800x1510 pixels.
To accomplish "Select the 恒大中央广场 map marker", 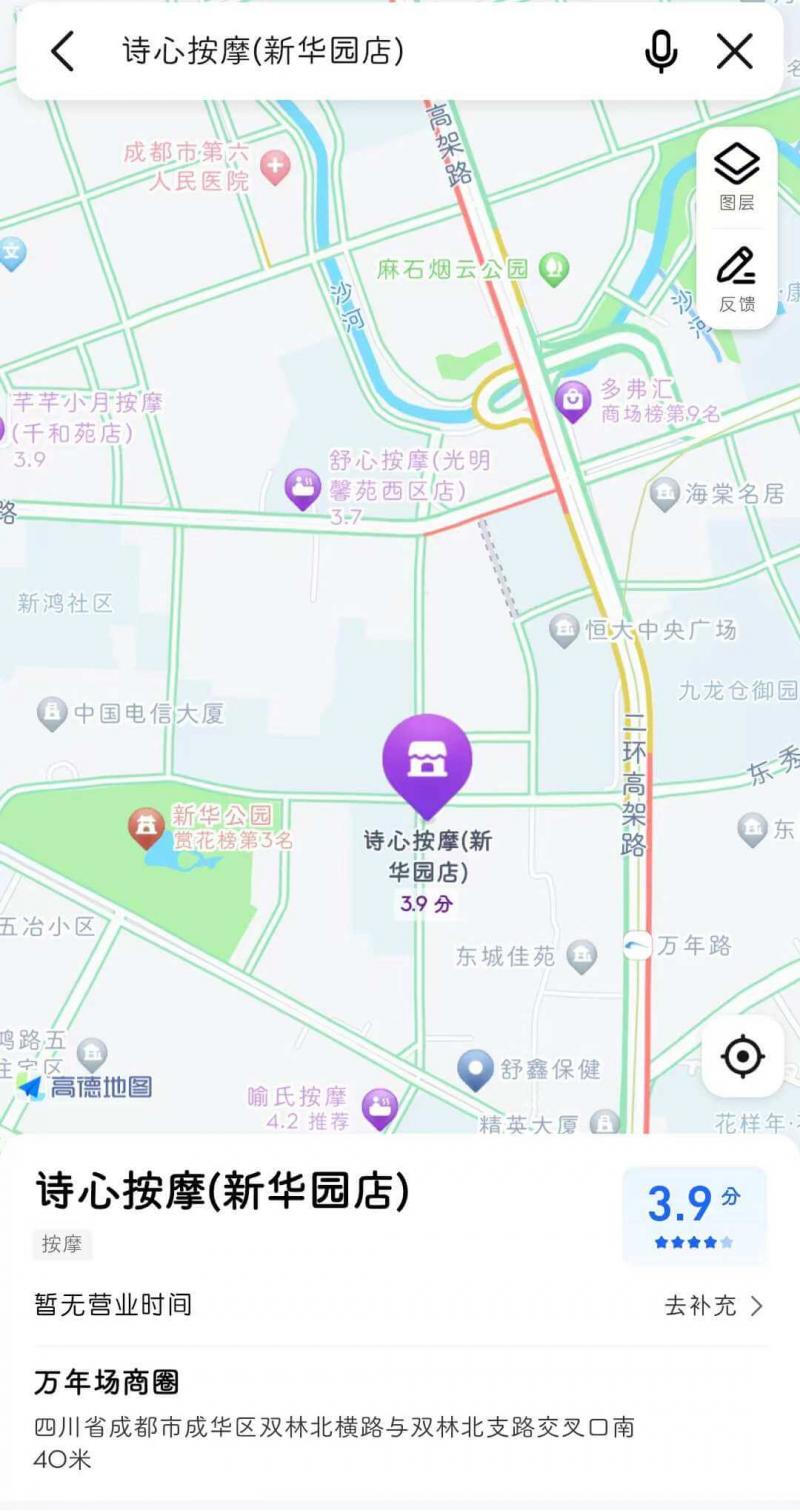I will coord(564,629).
